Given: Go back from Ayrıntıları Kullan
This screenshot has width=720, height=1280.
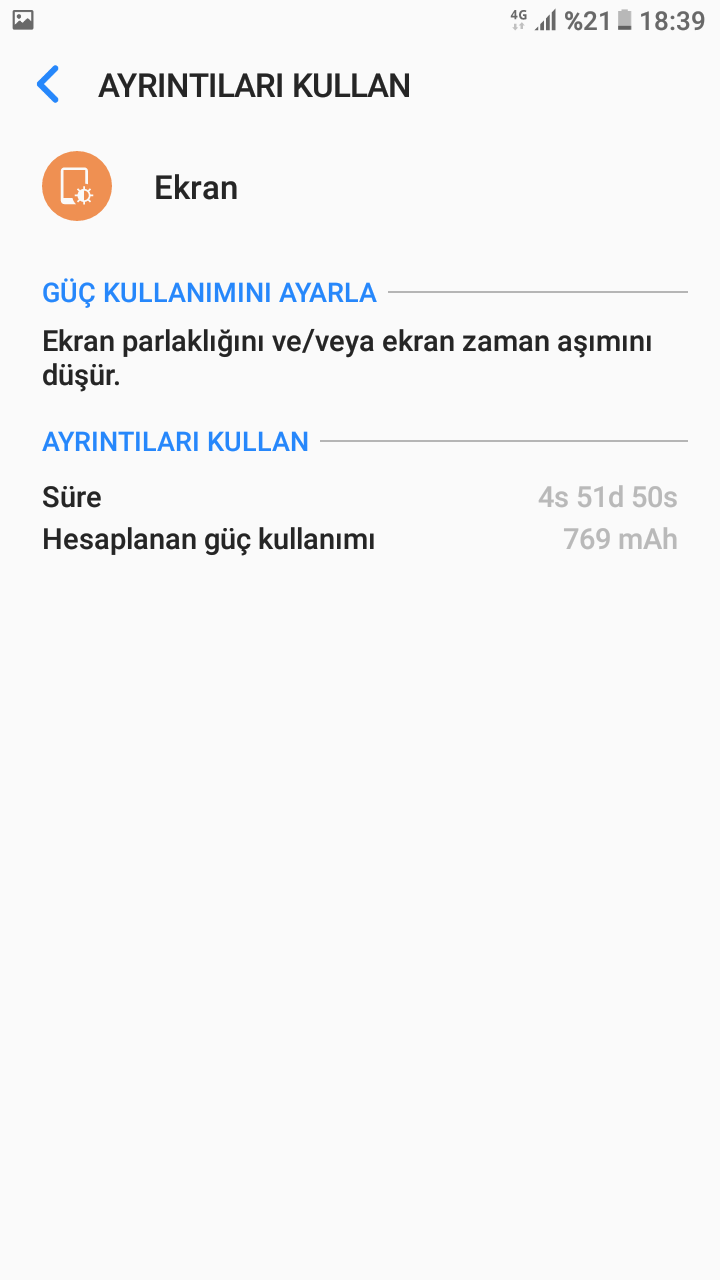Looking at the screenshot, I should click(48, 85).
